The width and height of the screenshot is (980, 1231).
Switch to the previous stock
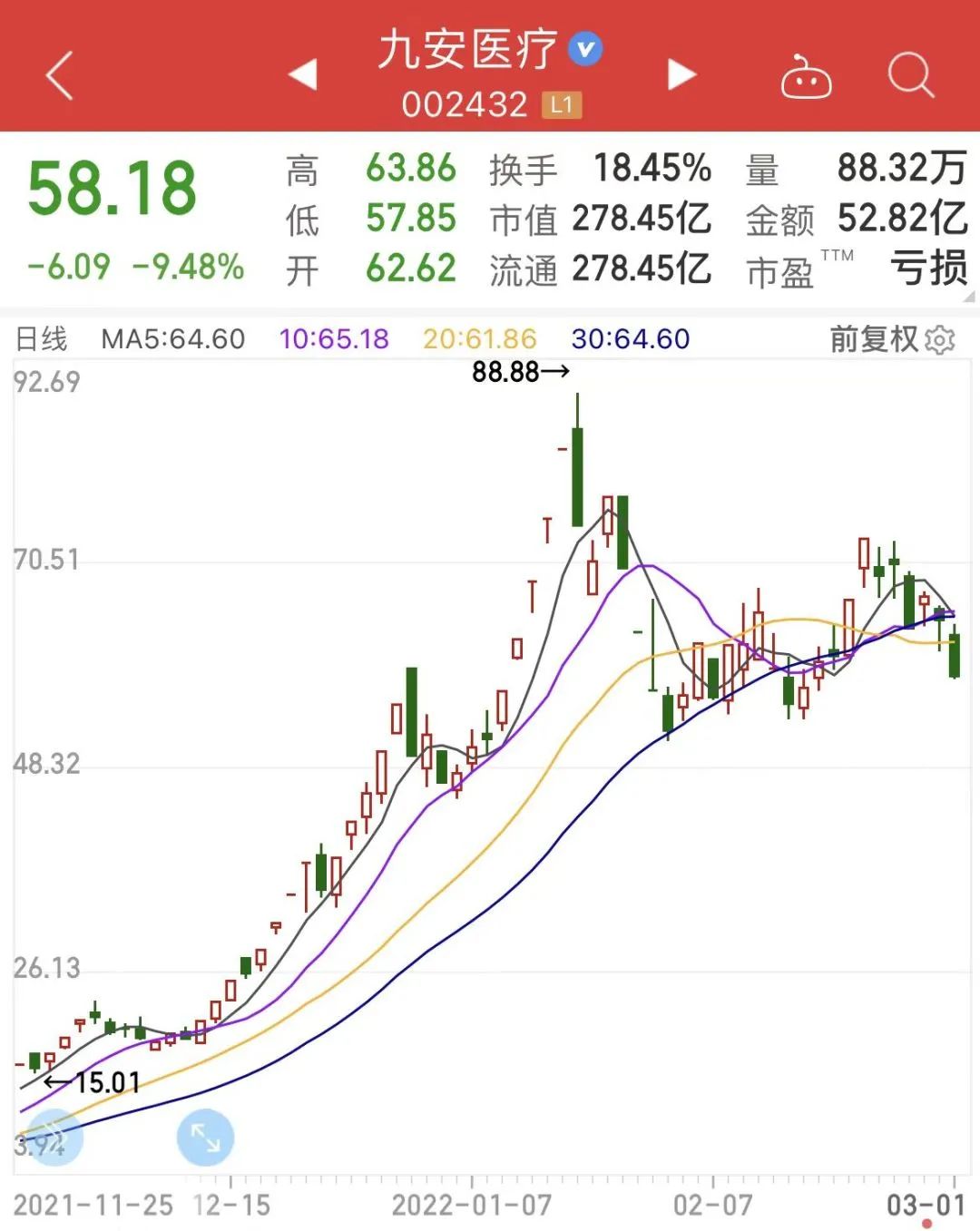303,74
